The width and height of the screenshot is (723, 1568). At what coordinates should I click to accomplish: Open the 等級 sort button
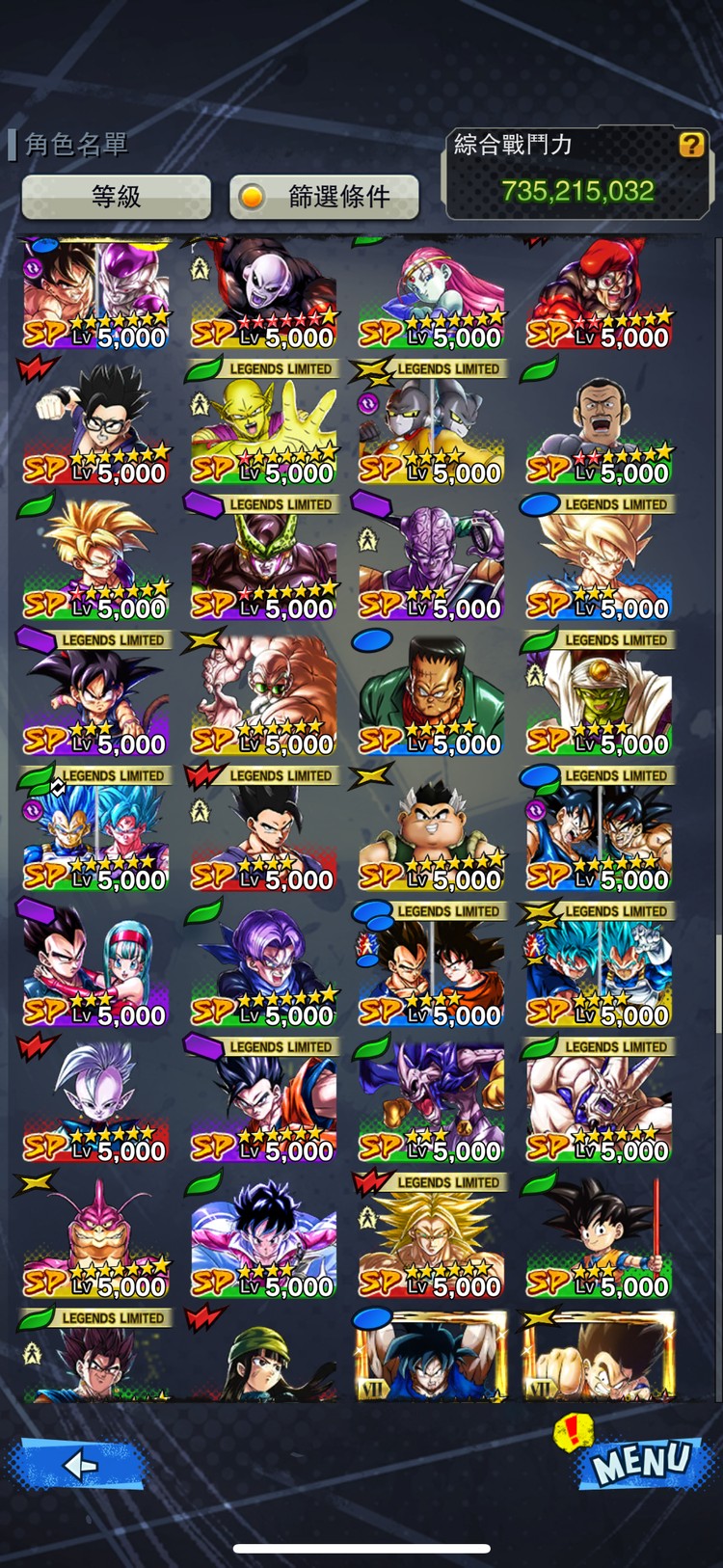tap(116, 197)
